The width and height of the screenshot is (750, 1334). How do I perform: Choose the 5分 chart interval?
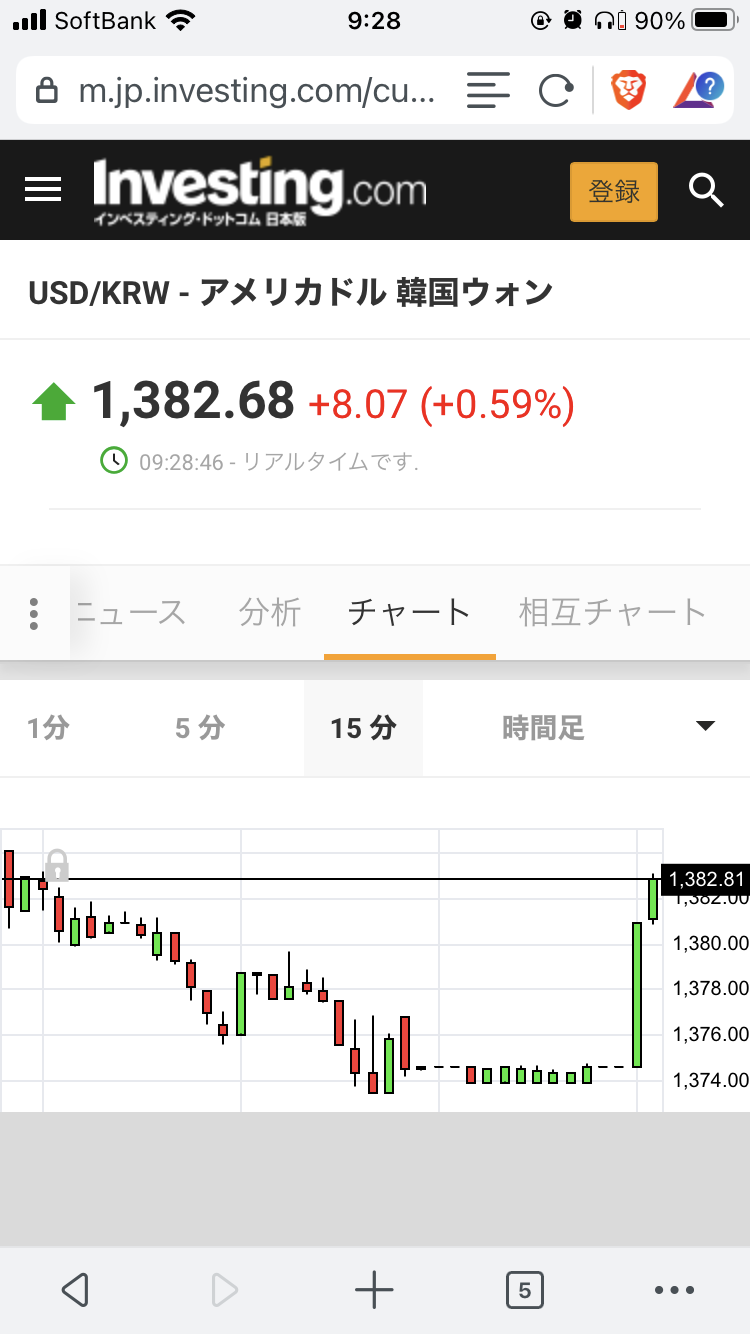point(200,728)
